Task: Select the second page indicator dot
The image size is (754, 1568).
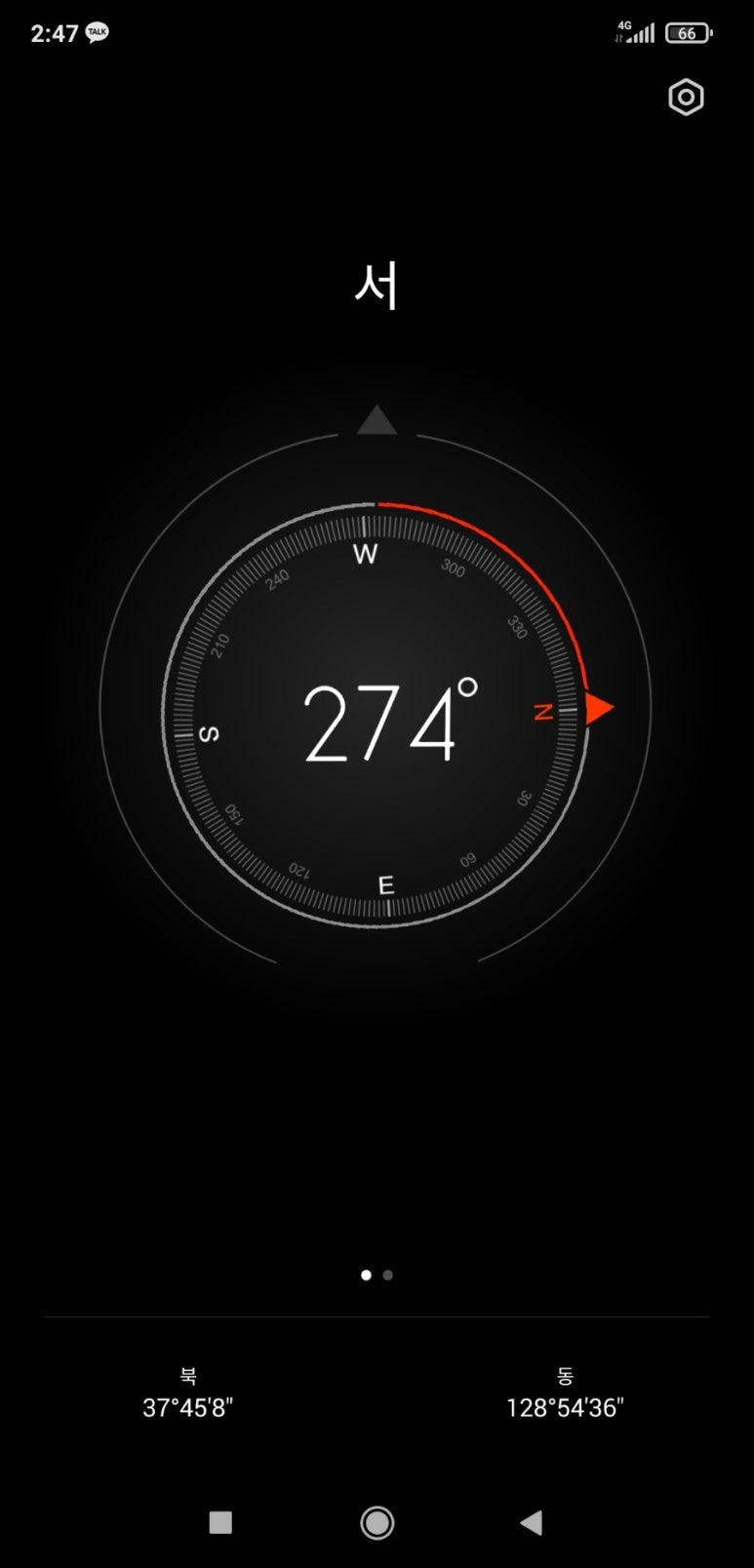Action: 388,1274
